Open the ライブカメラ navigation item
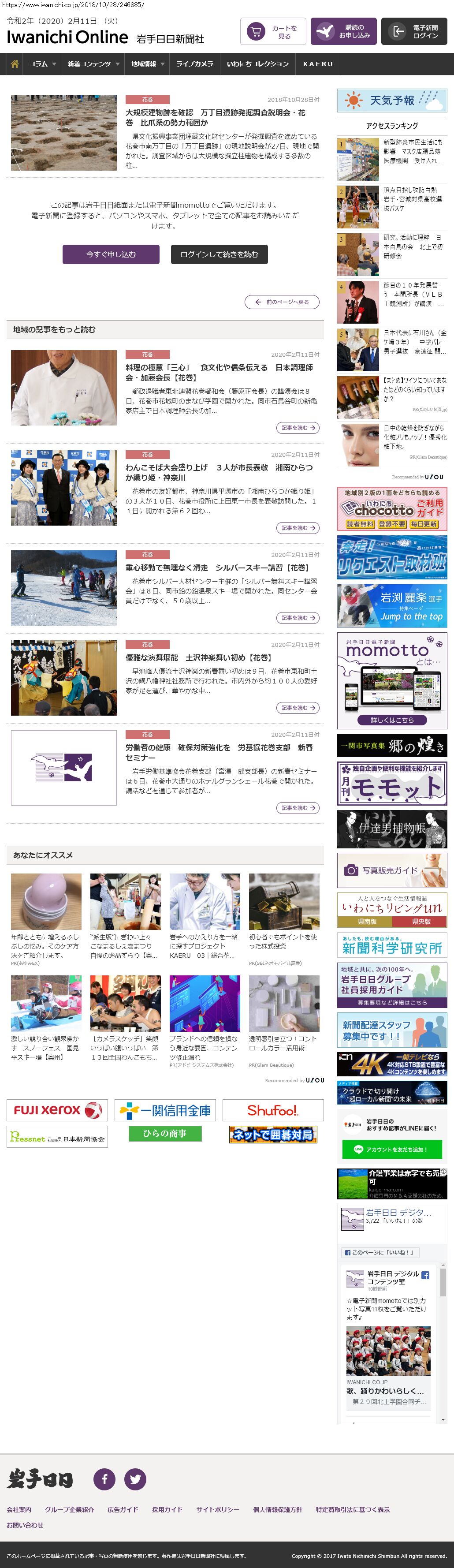454x1568 pixels. (x=194, y=64)
